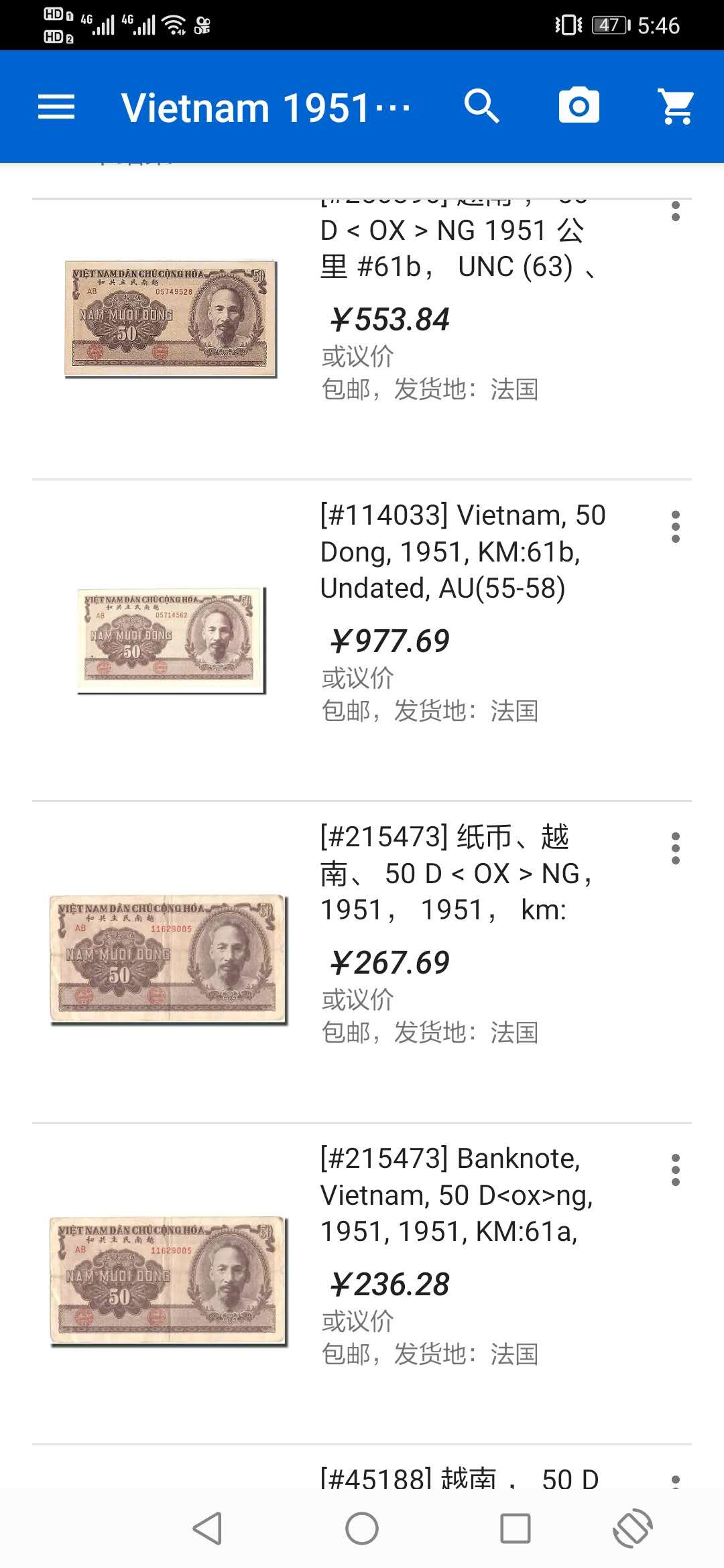Tap the Vietnam 1951 search field
The width and height of the screenshot is (724, 1568).
click(x=268, y=106)
